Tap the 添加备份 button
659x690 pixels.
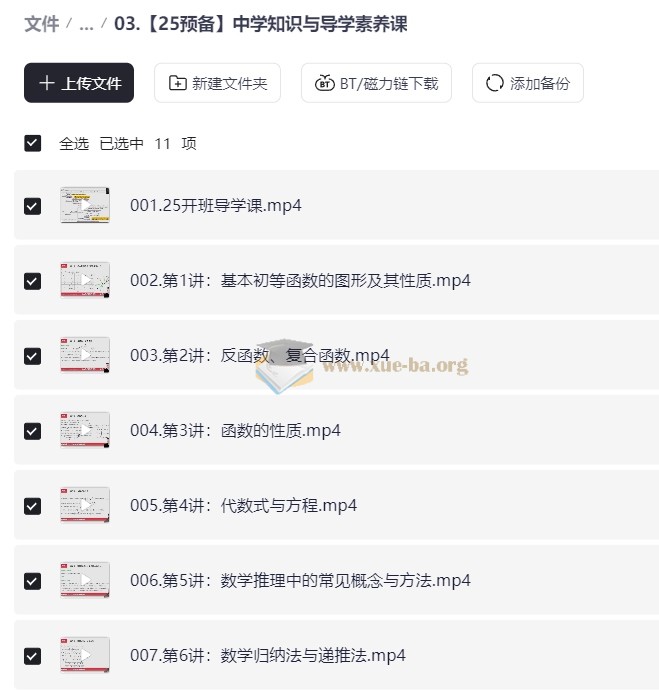pyautogui.click(x=527, y=83)
